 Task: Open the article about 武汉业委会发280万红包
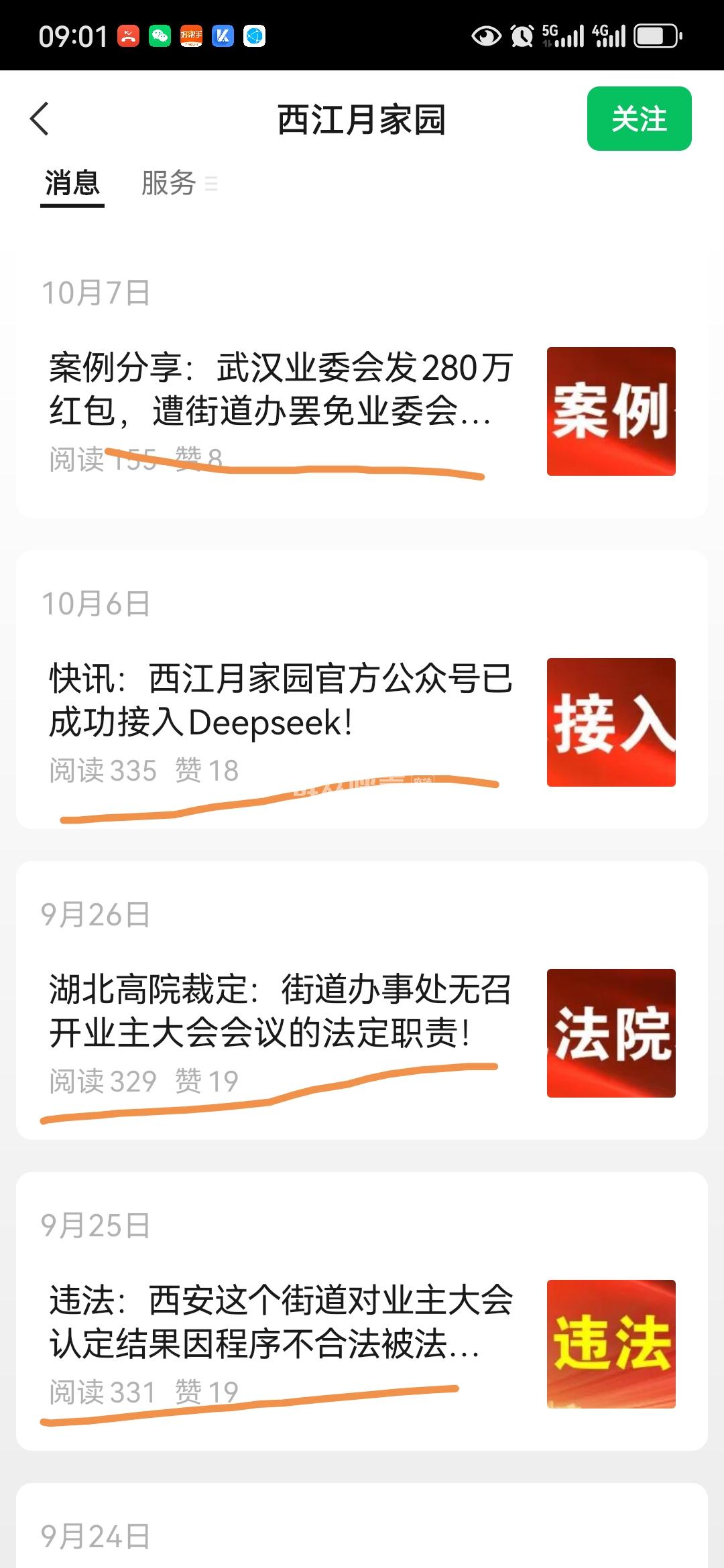282,389
